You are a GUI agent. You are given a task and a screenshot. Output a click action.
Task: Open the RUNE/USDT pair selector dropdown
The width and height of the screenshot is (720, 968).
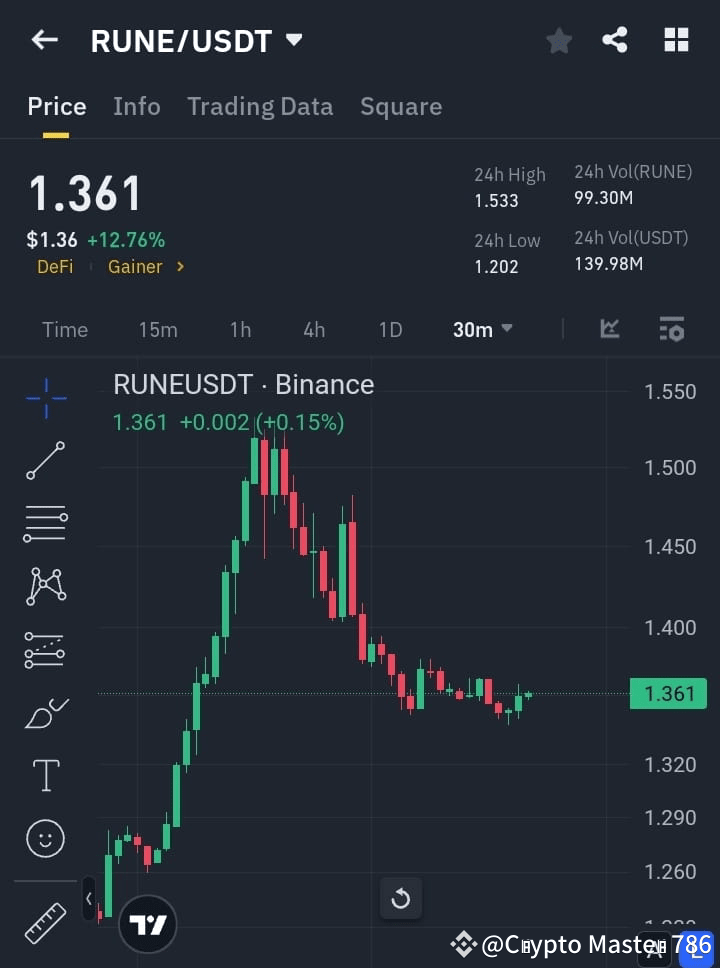point(293,41)
